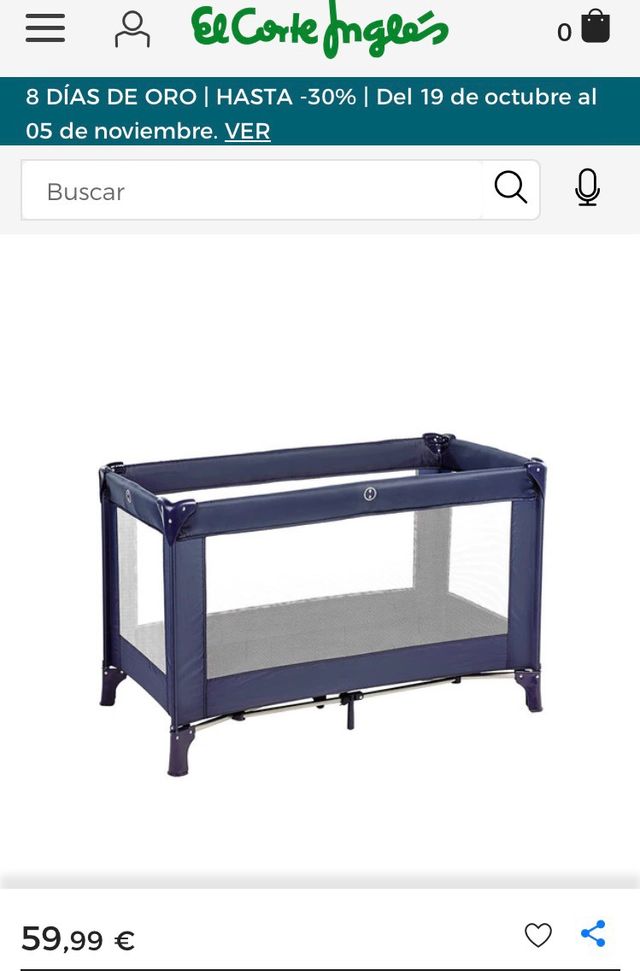Tap the magnifier search icon

pos(510,188)
